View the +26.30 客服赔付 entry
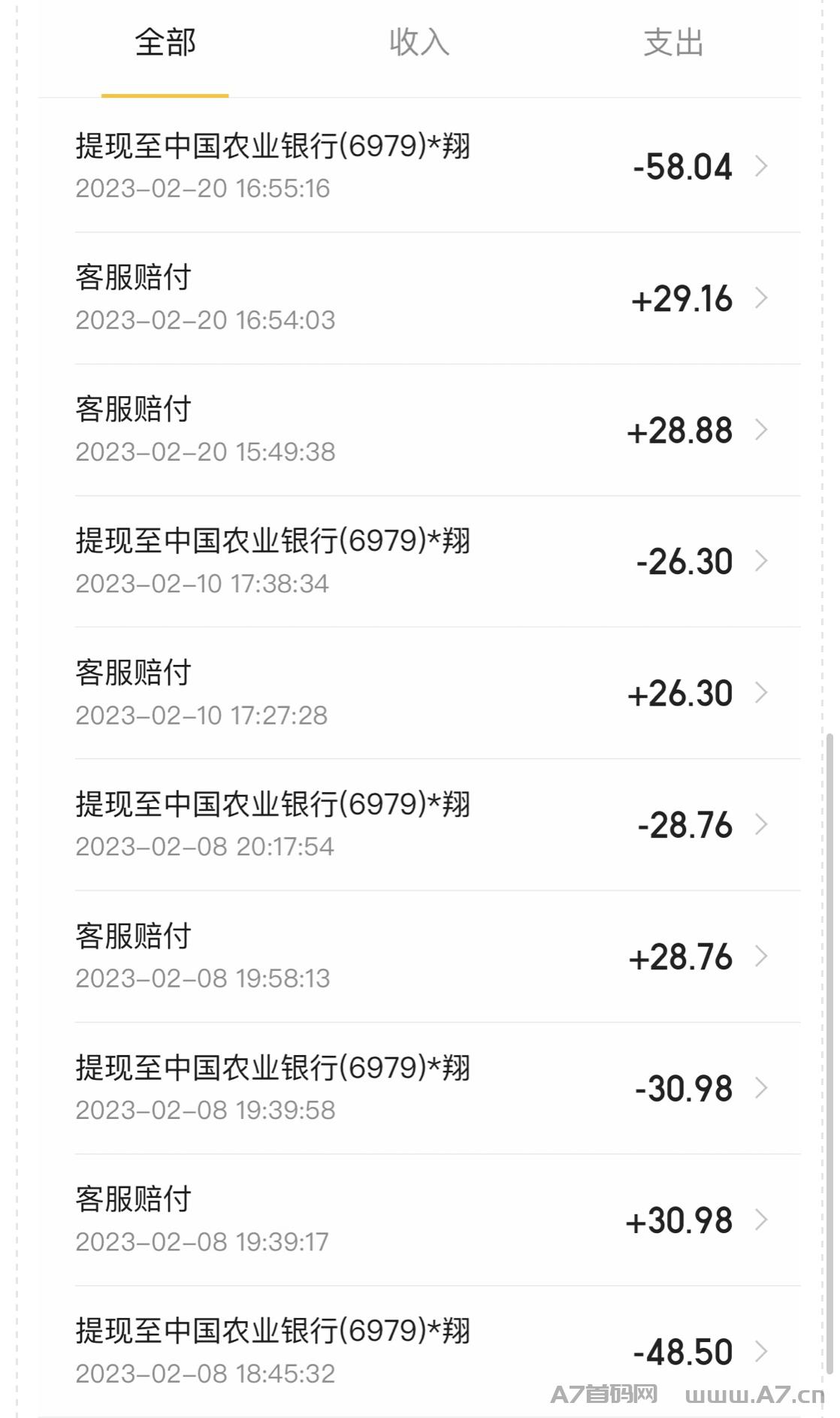Viewport: 840px width, 1418px height. 421,693
